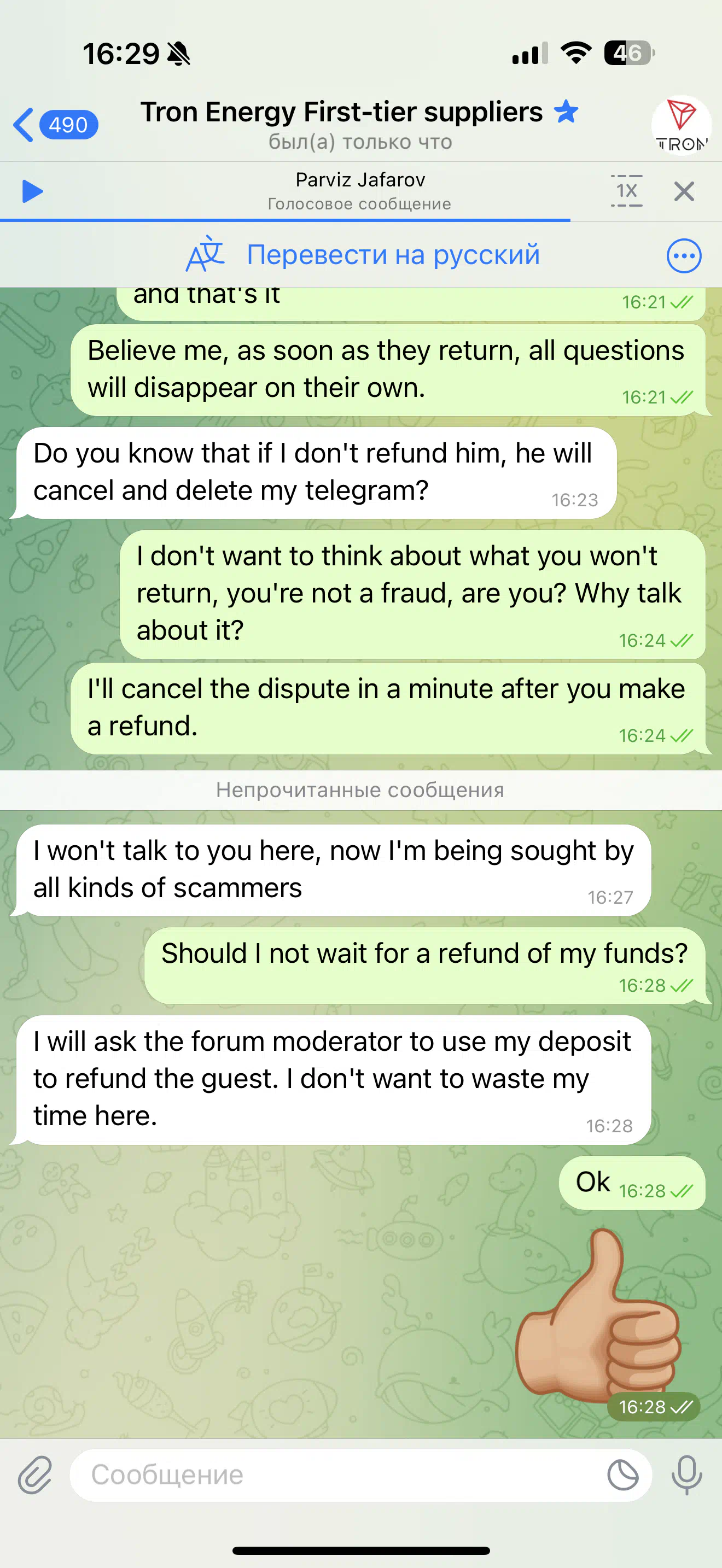
Task: Open the thumbs-up sticker sent at 16:28
Action: tap(598, 1315)
